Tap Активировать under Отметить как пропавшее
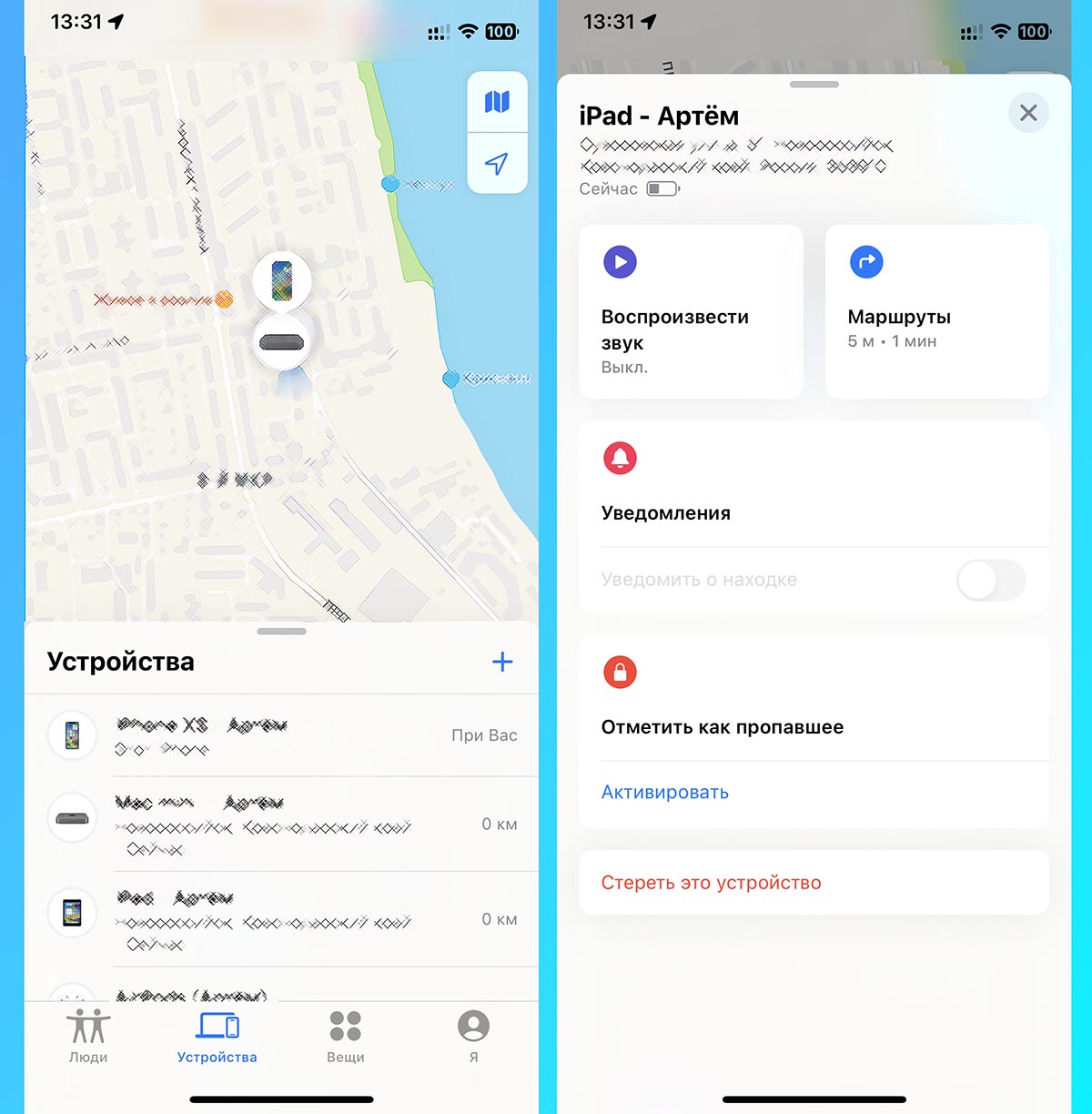The height and width of the screenshot is (1114, 1092). pyautogui.click(x=665, y=792)
